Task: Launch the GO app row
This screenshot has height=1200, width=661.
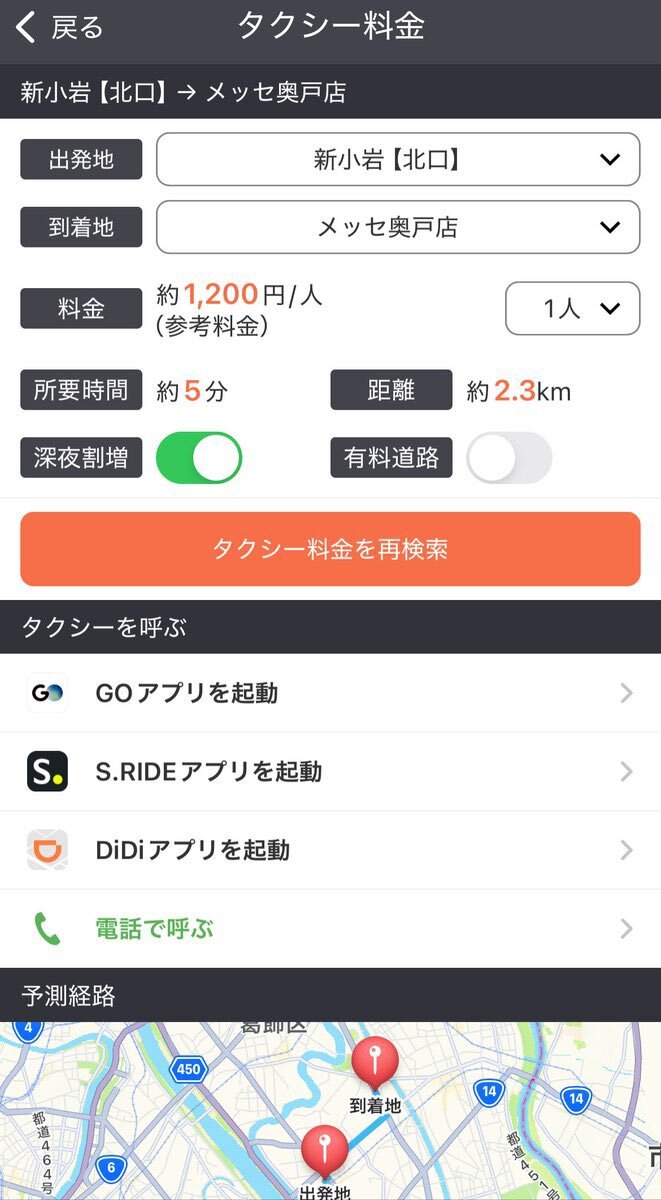Action: (330, 693)
